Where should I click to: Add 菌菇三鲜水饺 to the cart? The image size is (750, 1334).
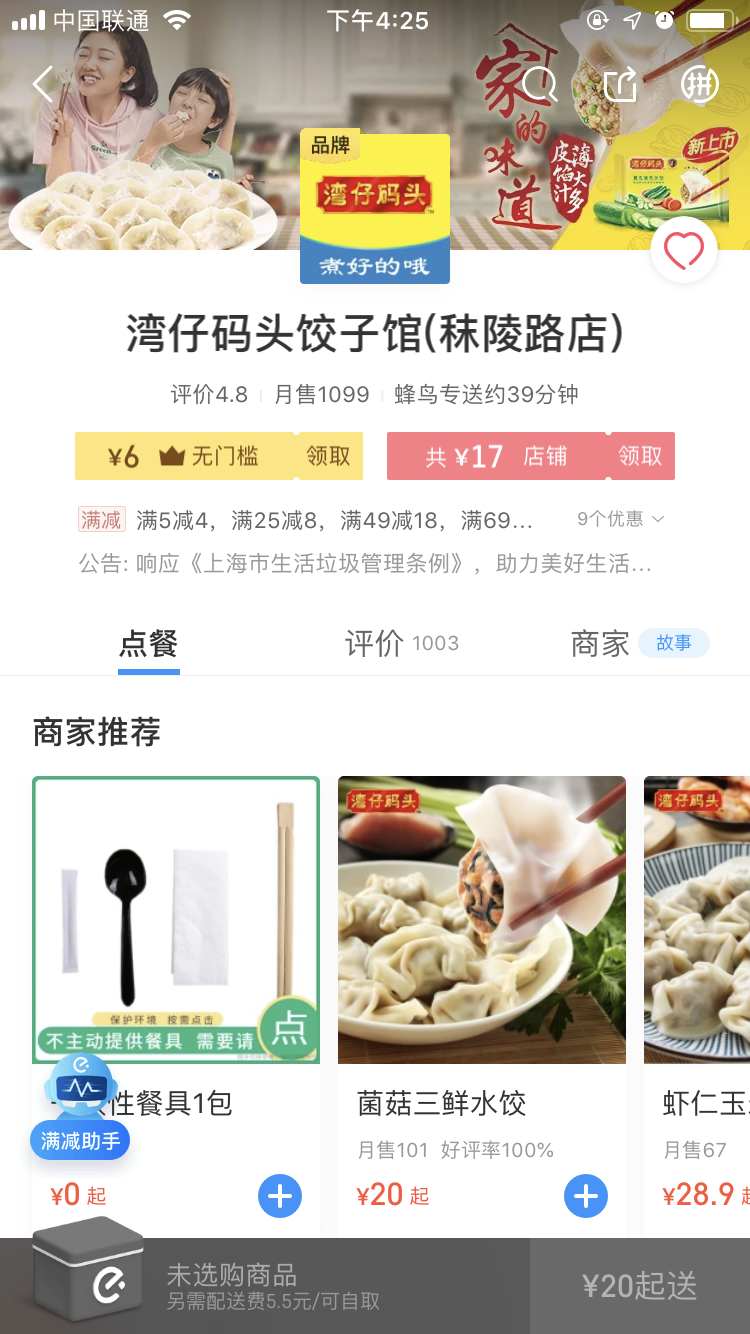(586, 1196)
